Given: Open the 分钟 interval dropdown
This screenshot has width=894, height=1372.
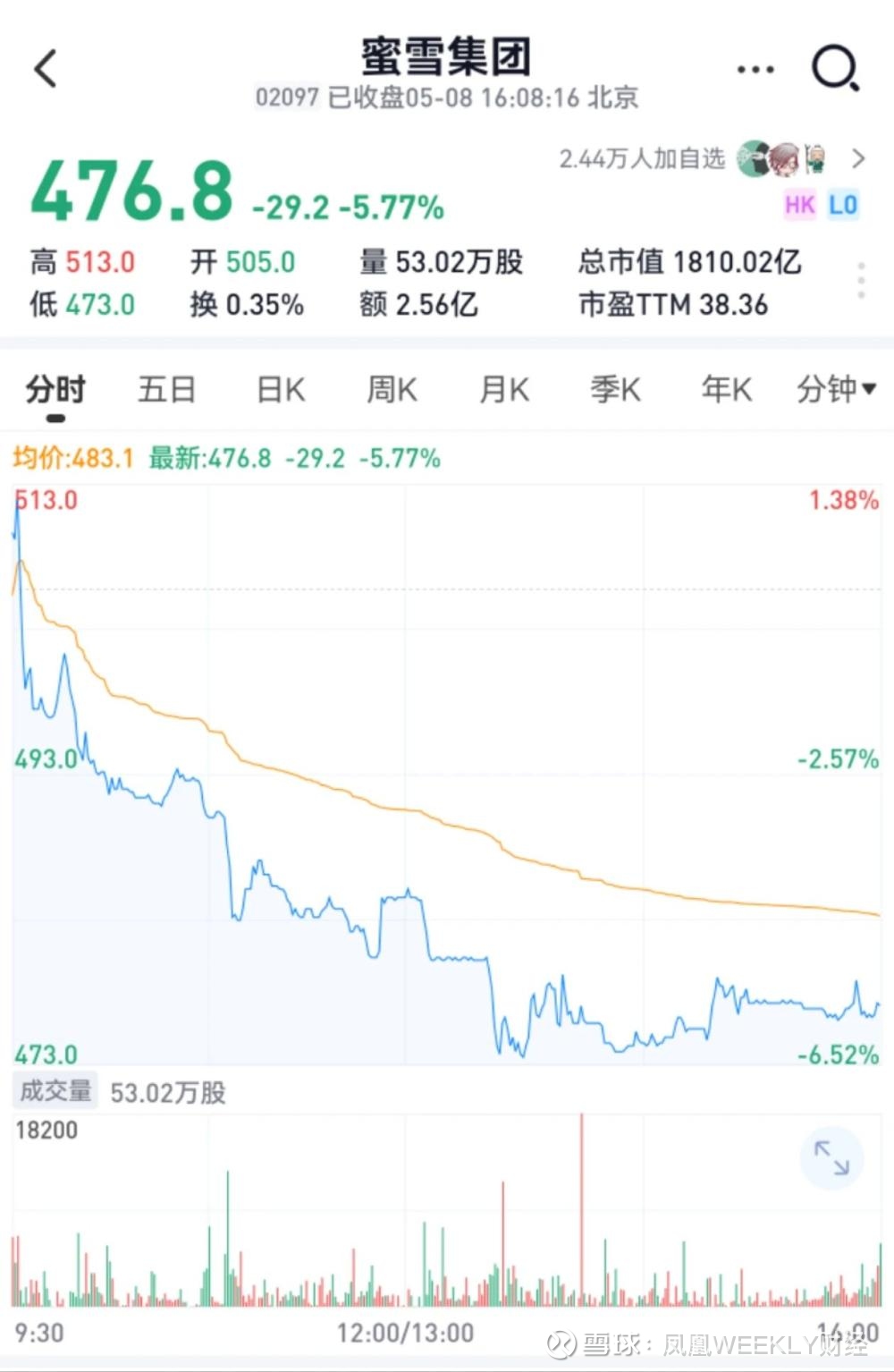Looking at the screenshot, I should 837,389.
